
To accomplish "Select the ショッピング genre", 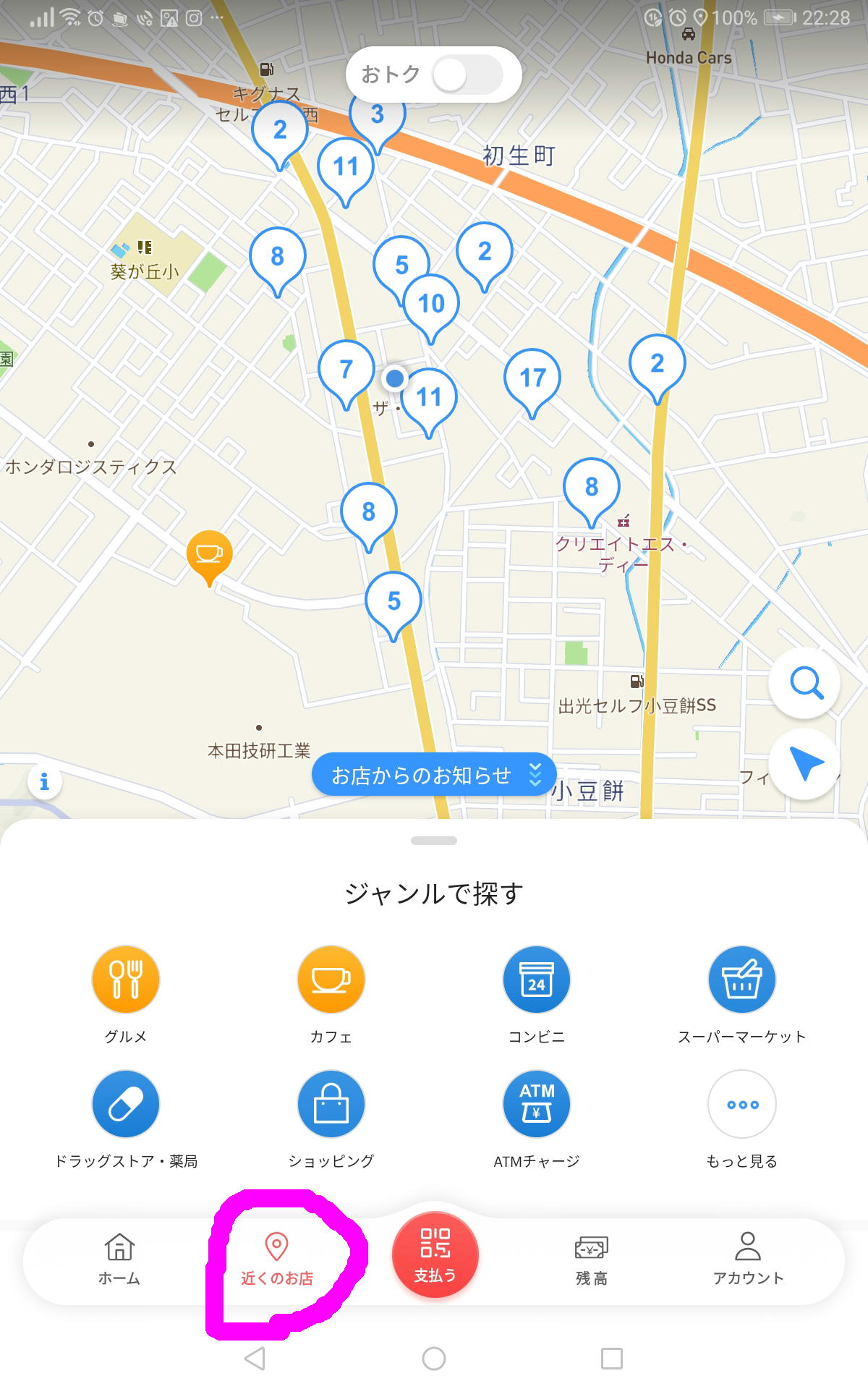I will [331, 1104].
